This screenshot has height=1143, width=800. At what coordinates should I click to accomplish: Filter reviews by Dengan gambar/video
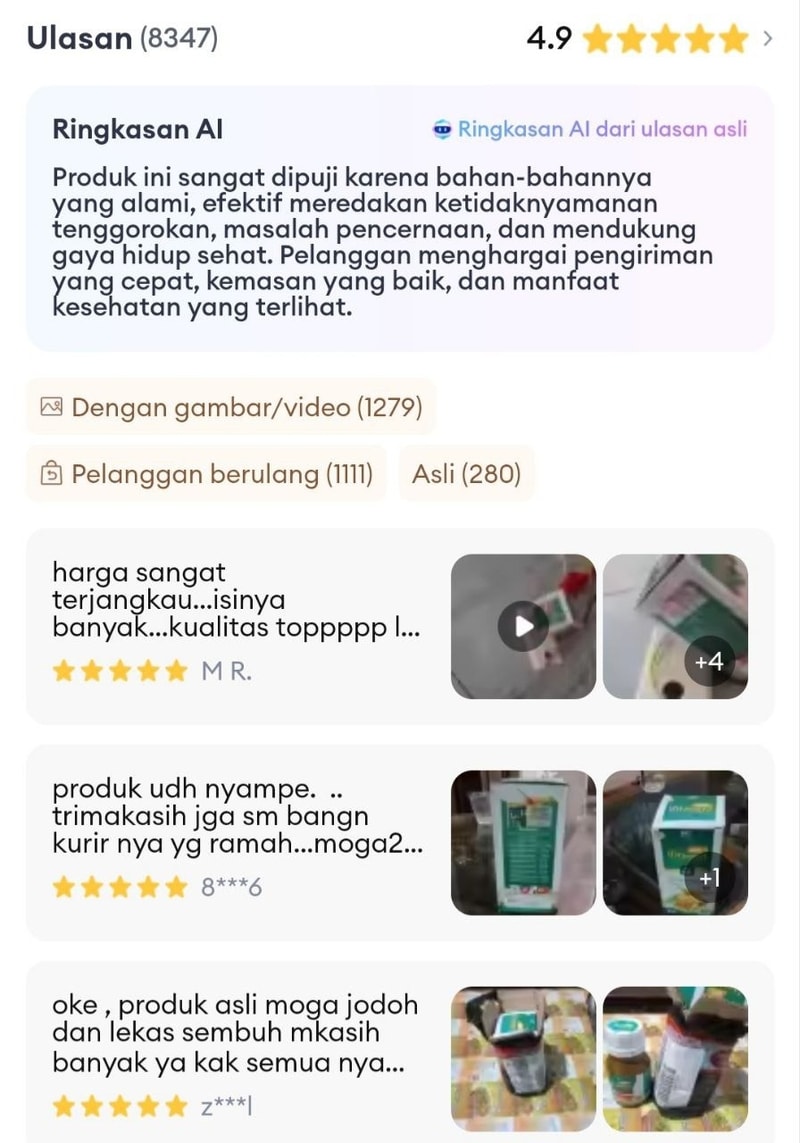(231, 407)
